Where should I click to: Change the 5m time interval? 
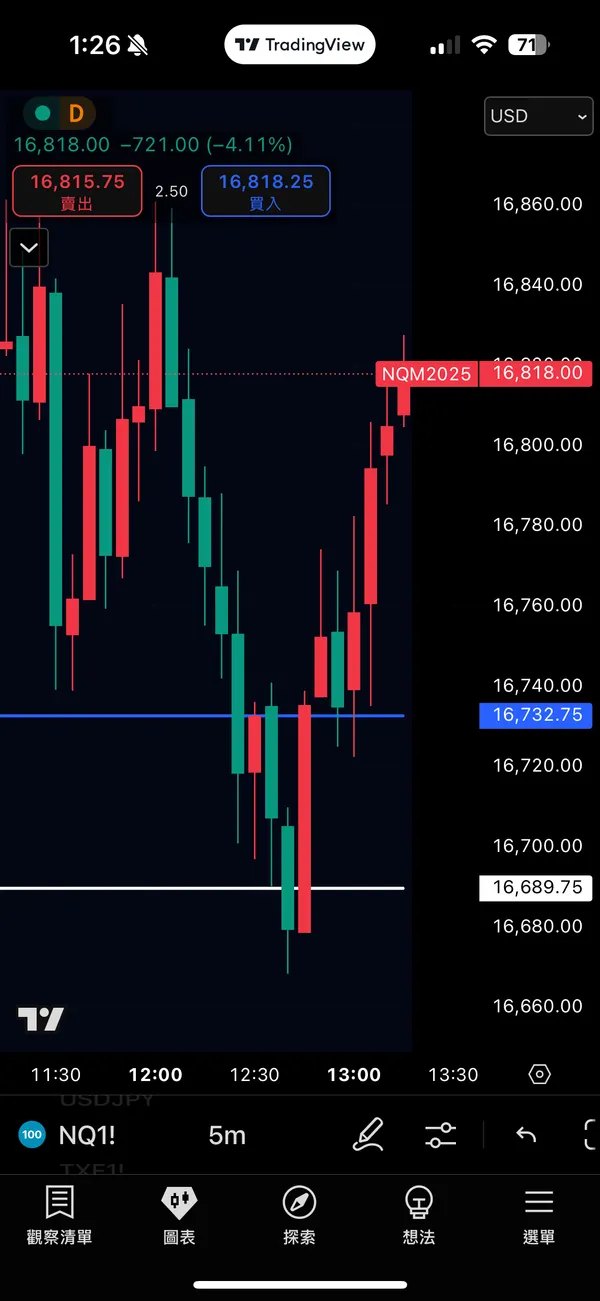tap(227, 1135)
